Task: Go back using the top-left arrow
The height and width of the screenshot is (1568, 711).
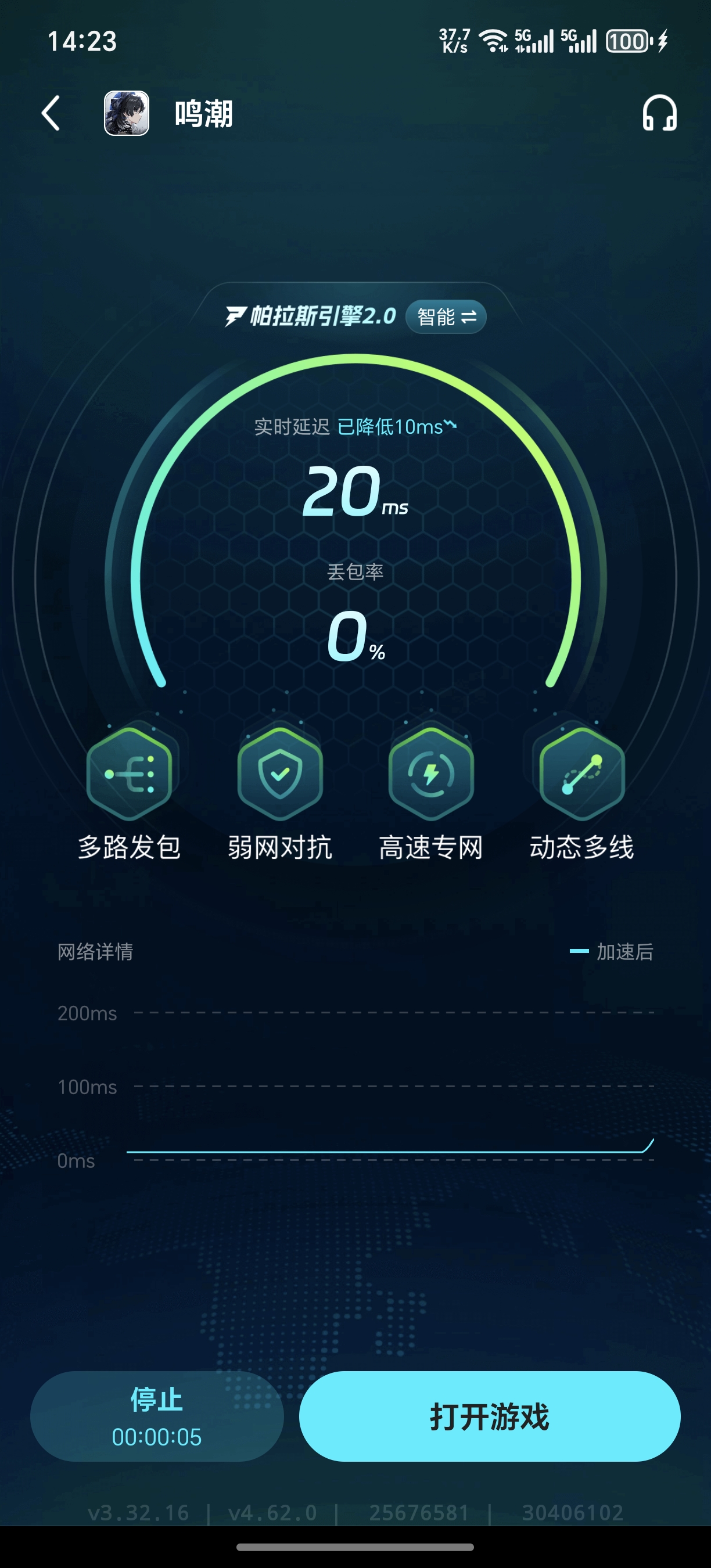Action: [x=51, y=113]
